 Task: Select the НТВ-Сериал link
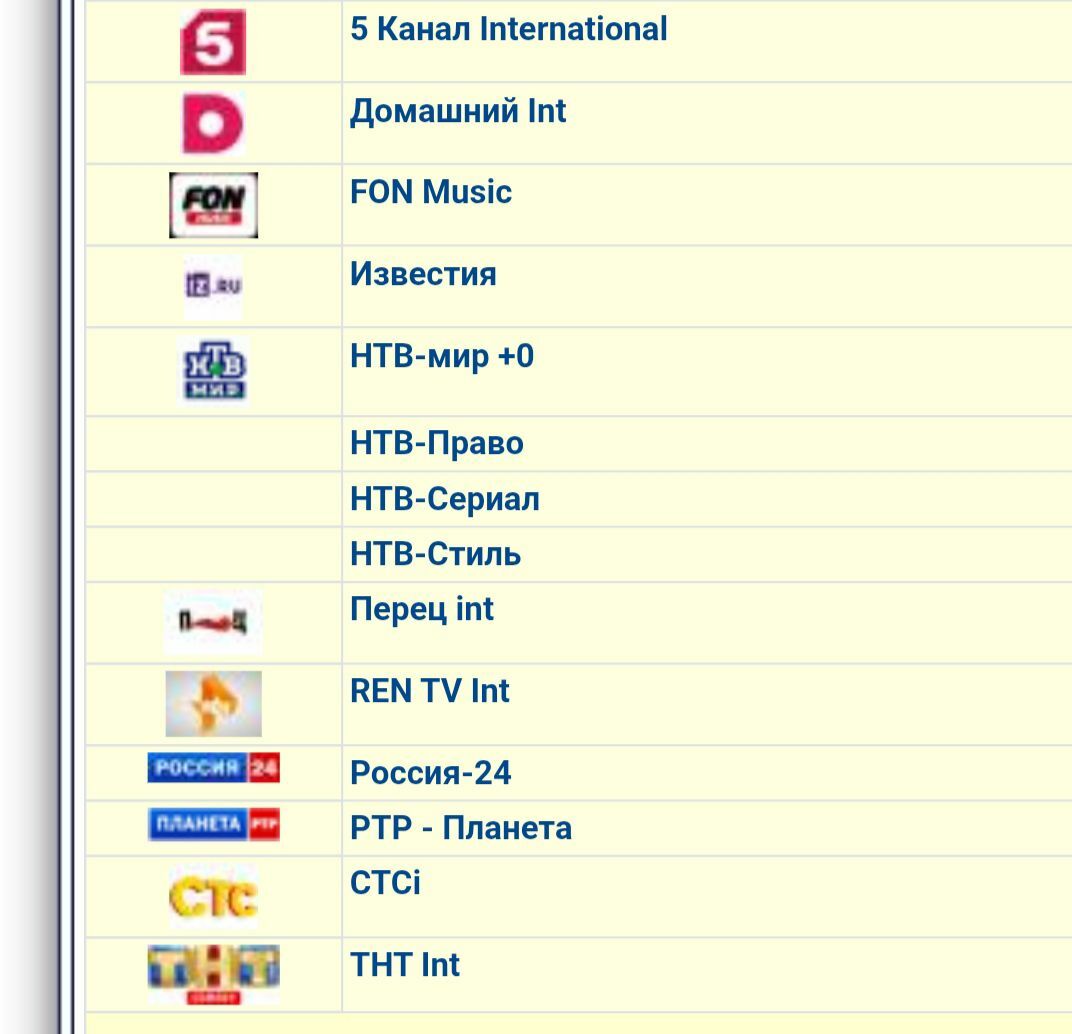[444, 498]
